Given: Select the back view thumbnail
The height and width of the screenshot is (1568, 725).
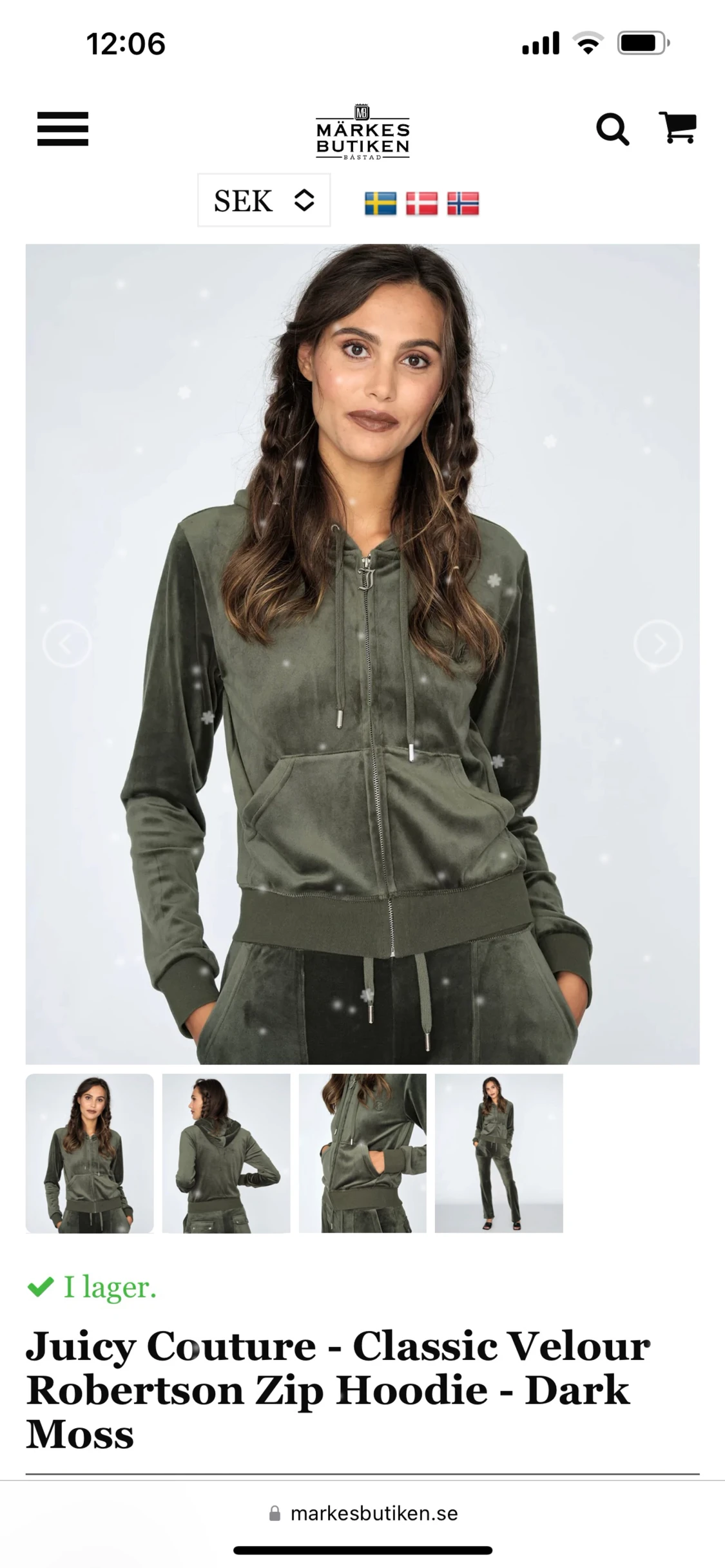Looking at the screenshot, I should pyautogui.click(x=226, y=1153).
